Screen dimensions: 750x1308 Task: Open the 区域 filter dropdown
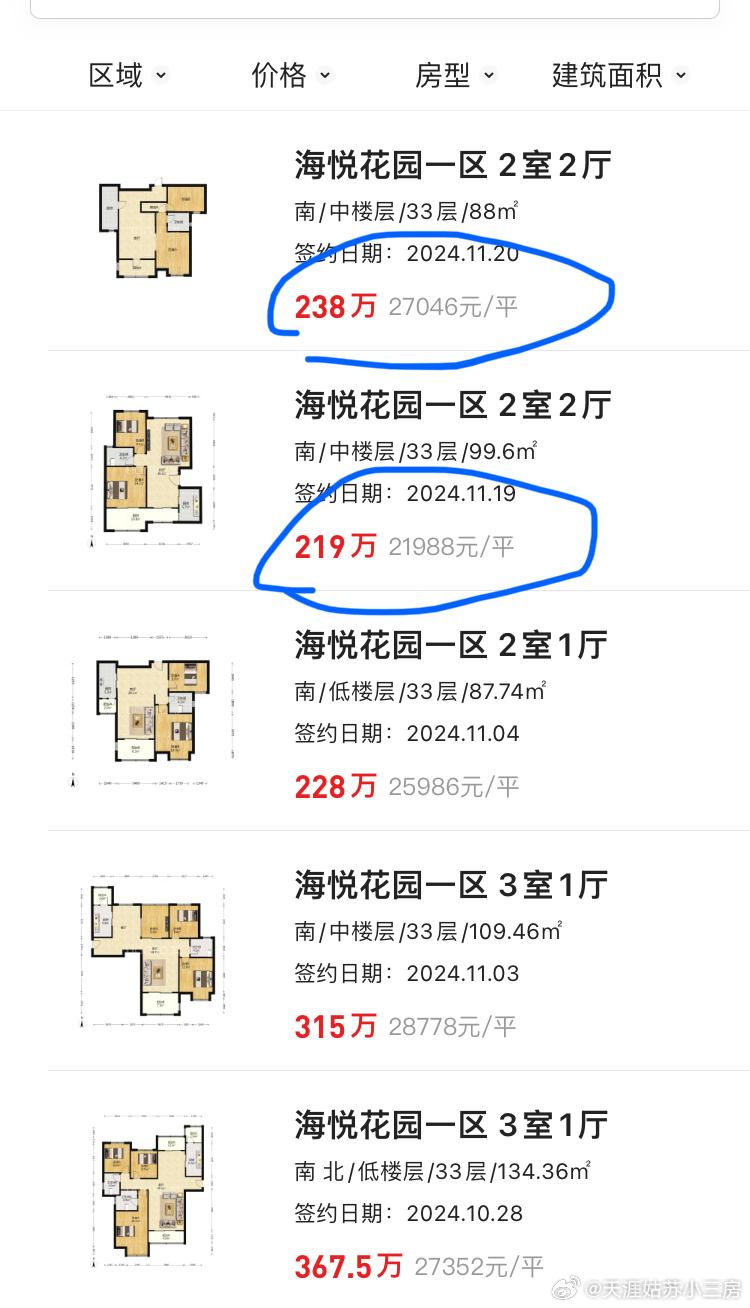(128, 75)
